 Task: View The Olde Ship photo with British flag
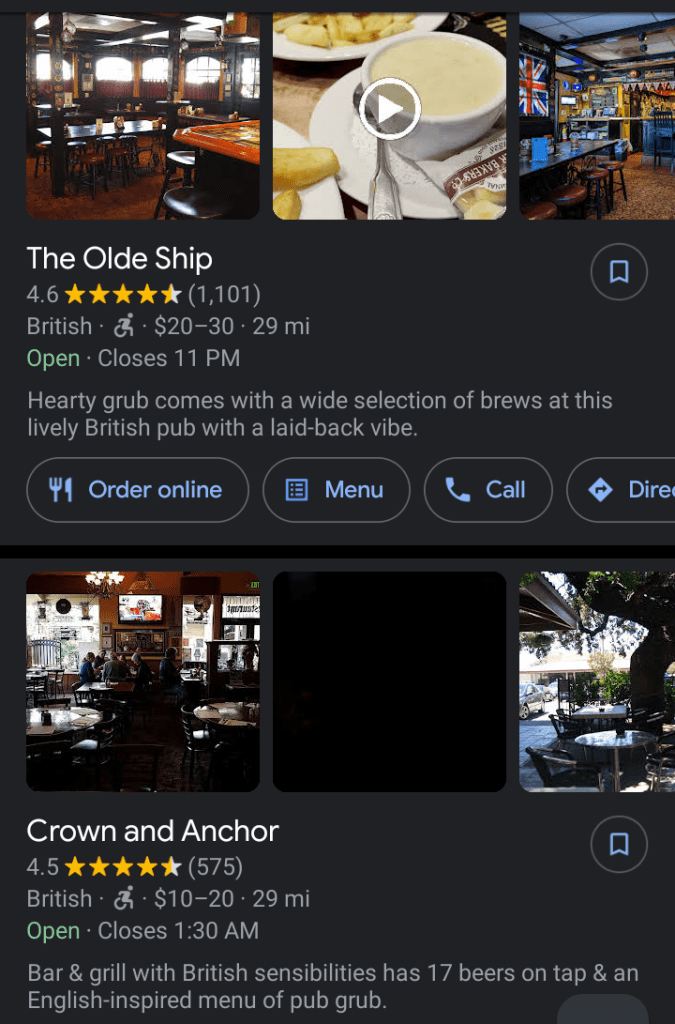[596, 115]
